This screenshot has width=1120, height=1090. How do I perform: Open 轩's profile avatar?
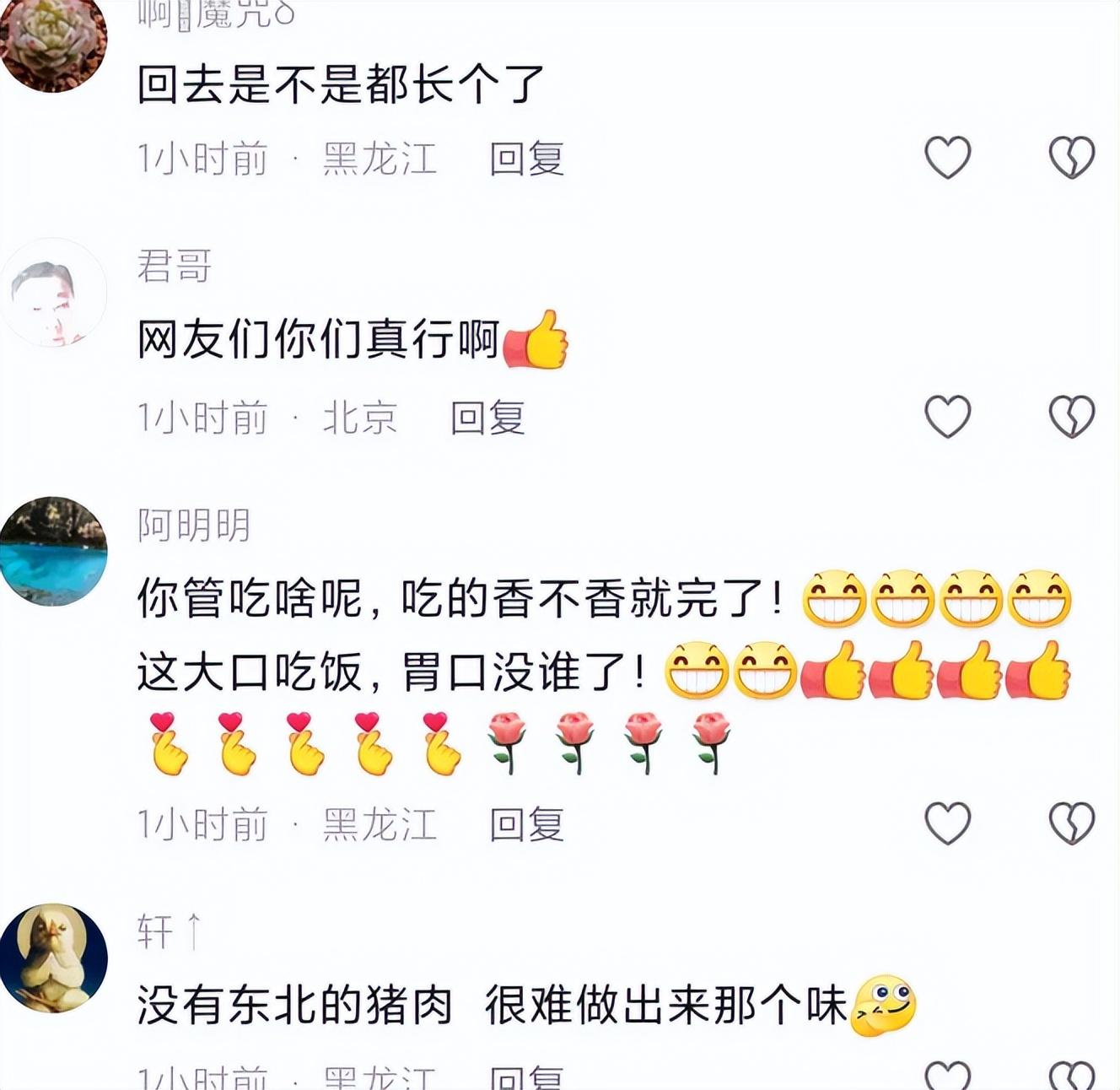tap(54, 958)
